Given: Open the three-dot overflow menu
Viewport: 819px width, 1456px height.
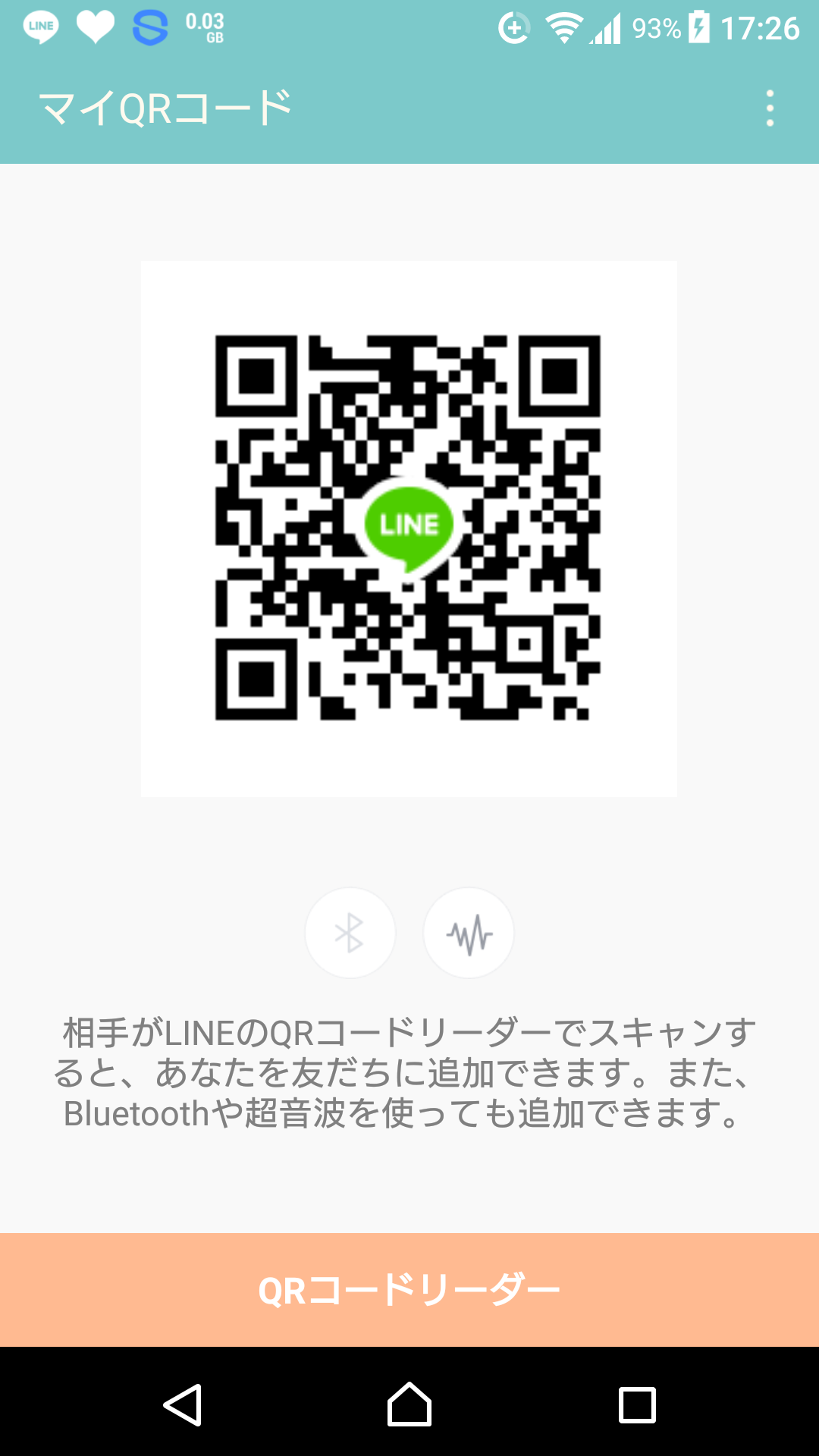Looking at the screenshot, I should 770,108.
